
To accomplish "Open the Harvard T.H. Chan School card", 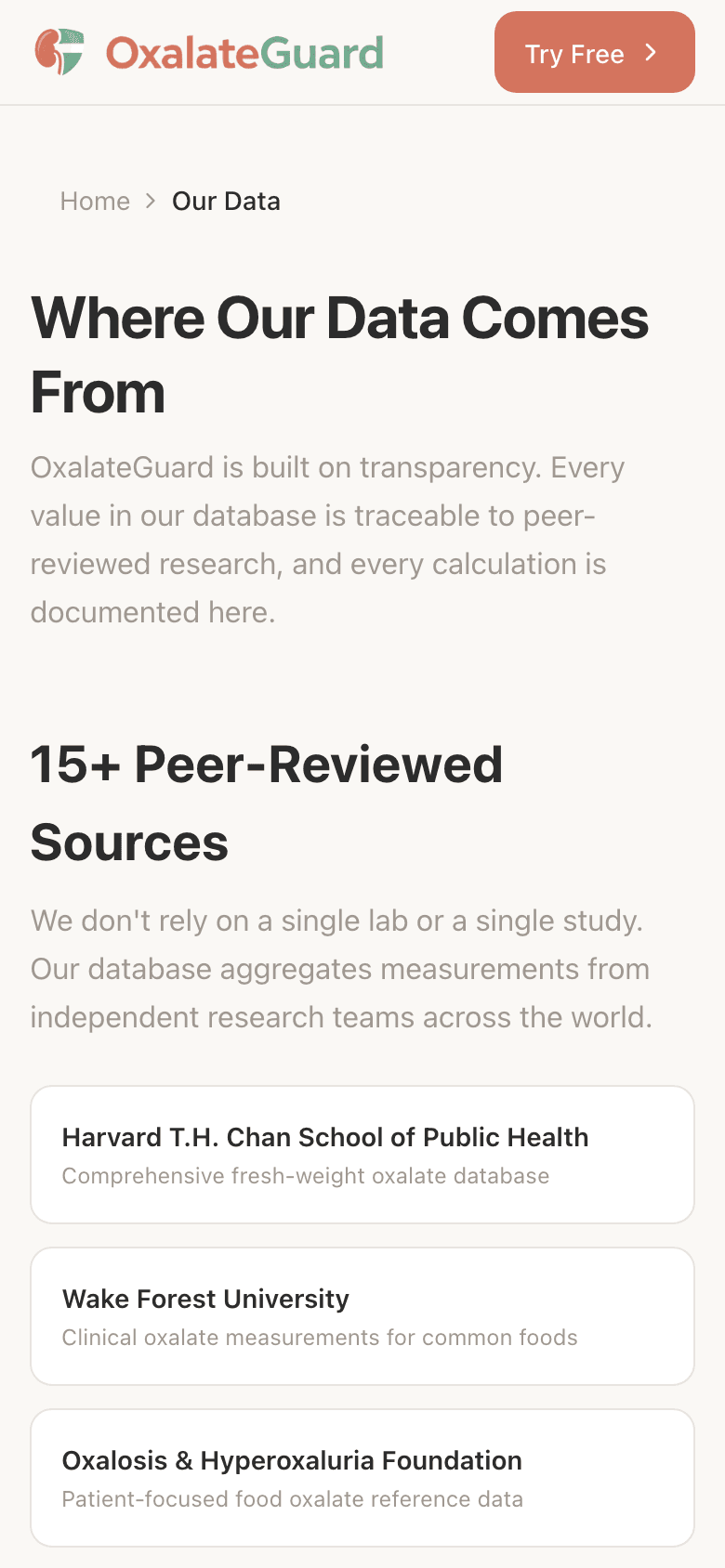I will [362, 1154].
